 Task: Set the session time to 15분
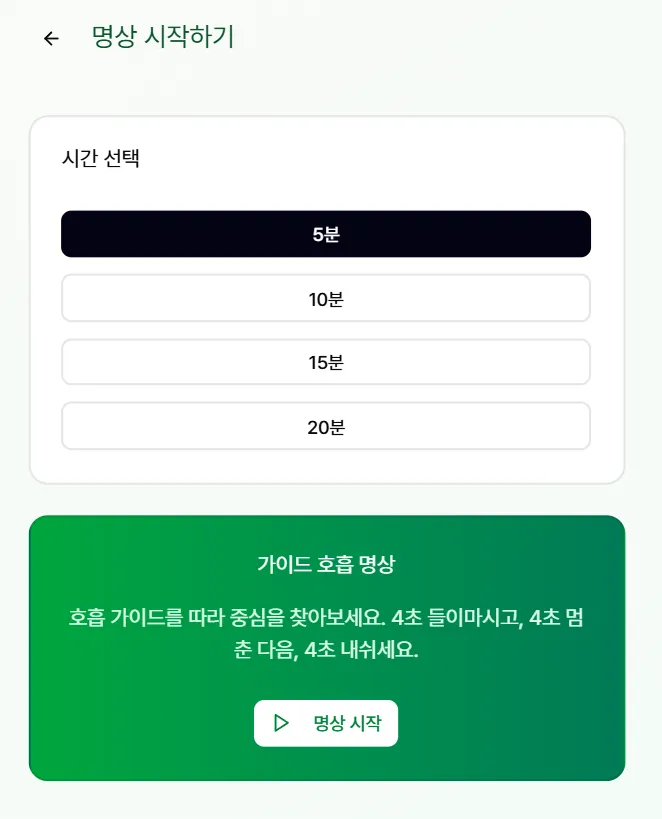[x=326, y=362]
